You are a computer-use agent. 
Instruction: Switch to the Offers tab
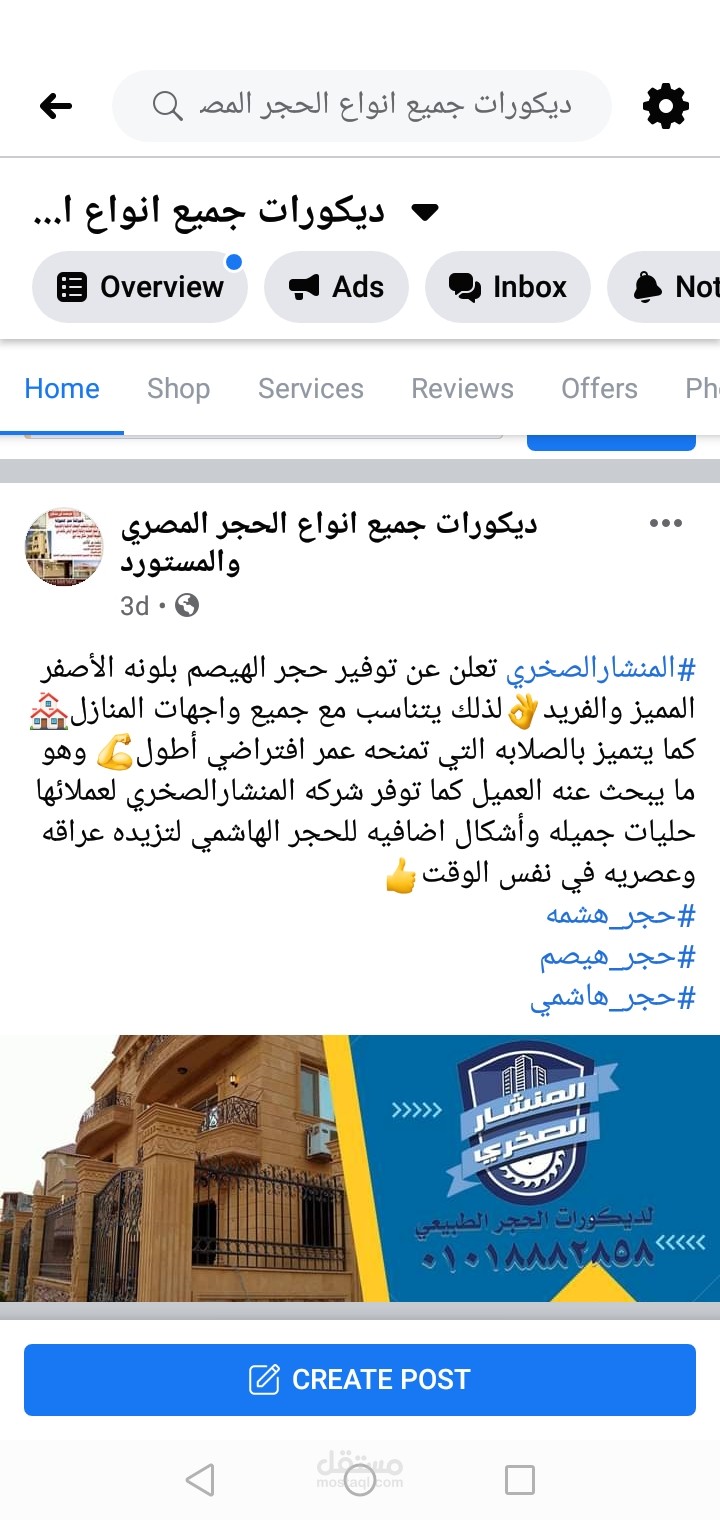point(599,389)
